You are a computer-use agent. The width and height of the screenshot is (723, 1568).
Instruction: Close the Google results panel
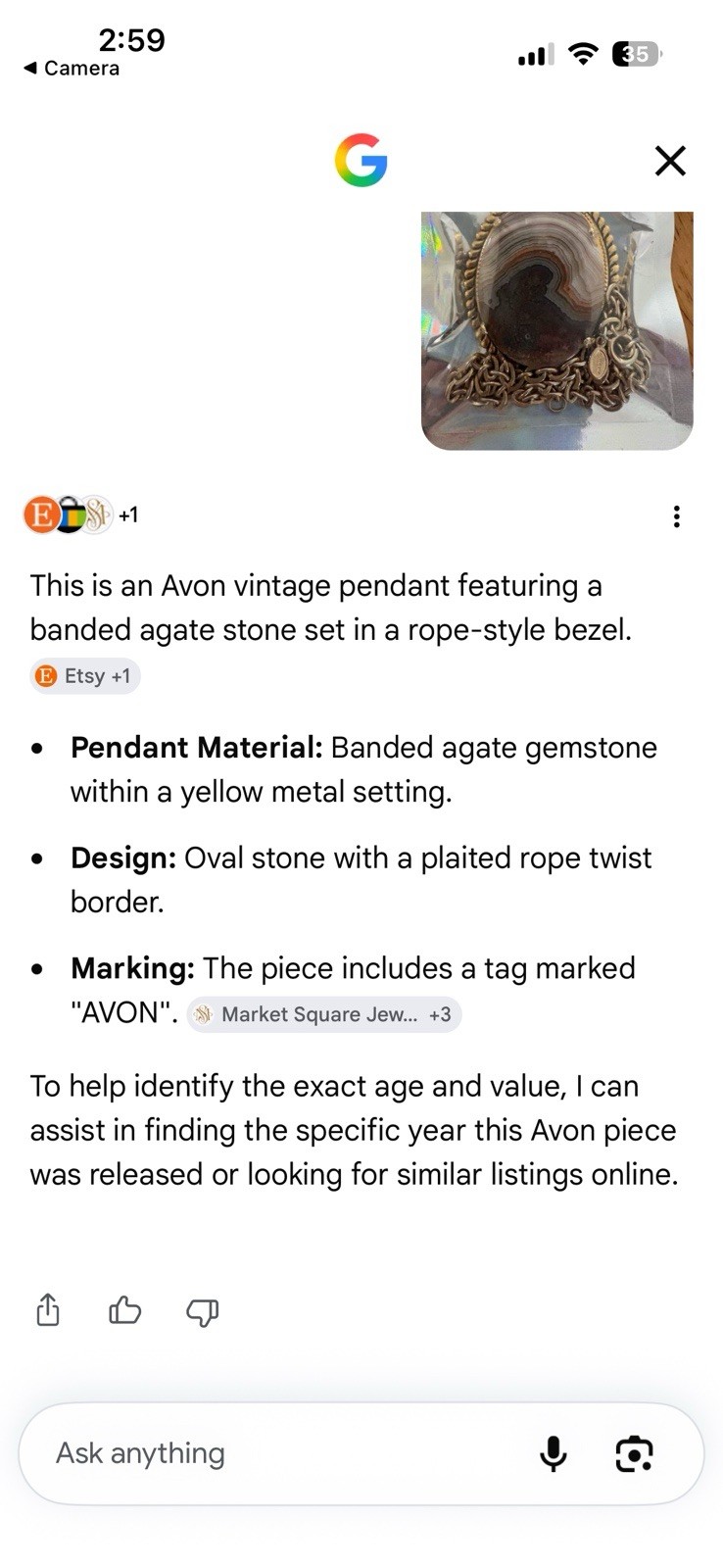tap(670, 160)
